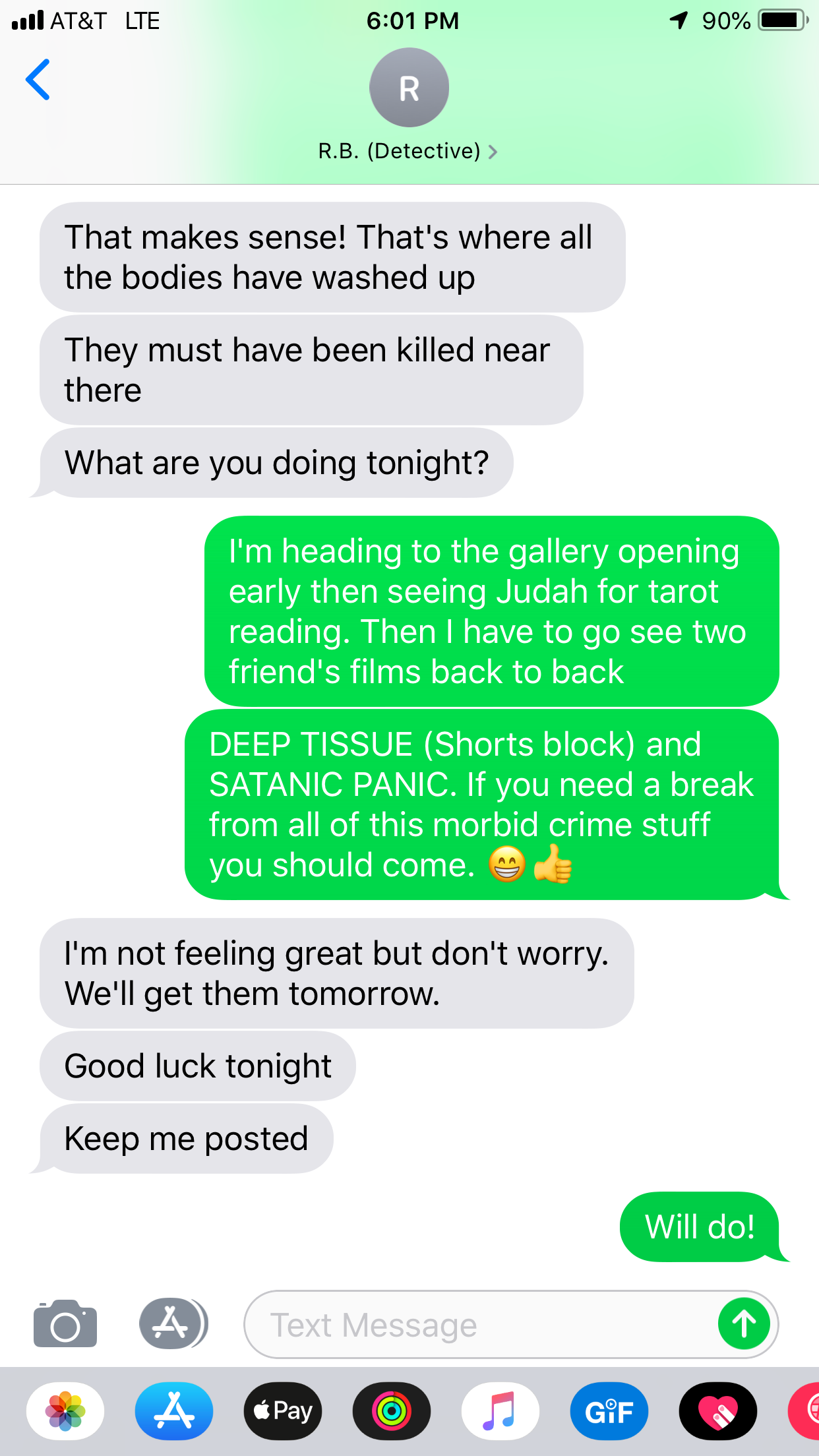Open the App Store in the app strip
The height and width of the screenshot is (1456, 819).
(x=174, y=1411)
